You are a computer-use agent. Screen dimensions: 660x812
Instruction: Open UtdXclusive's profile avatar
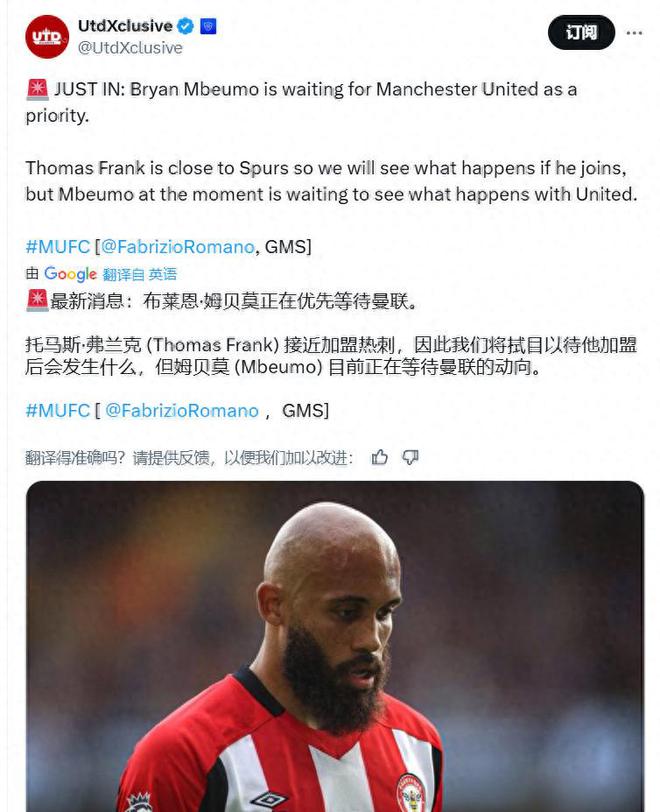pyautogui.click(x=46, y=36)
